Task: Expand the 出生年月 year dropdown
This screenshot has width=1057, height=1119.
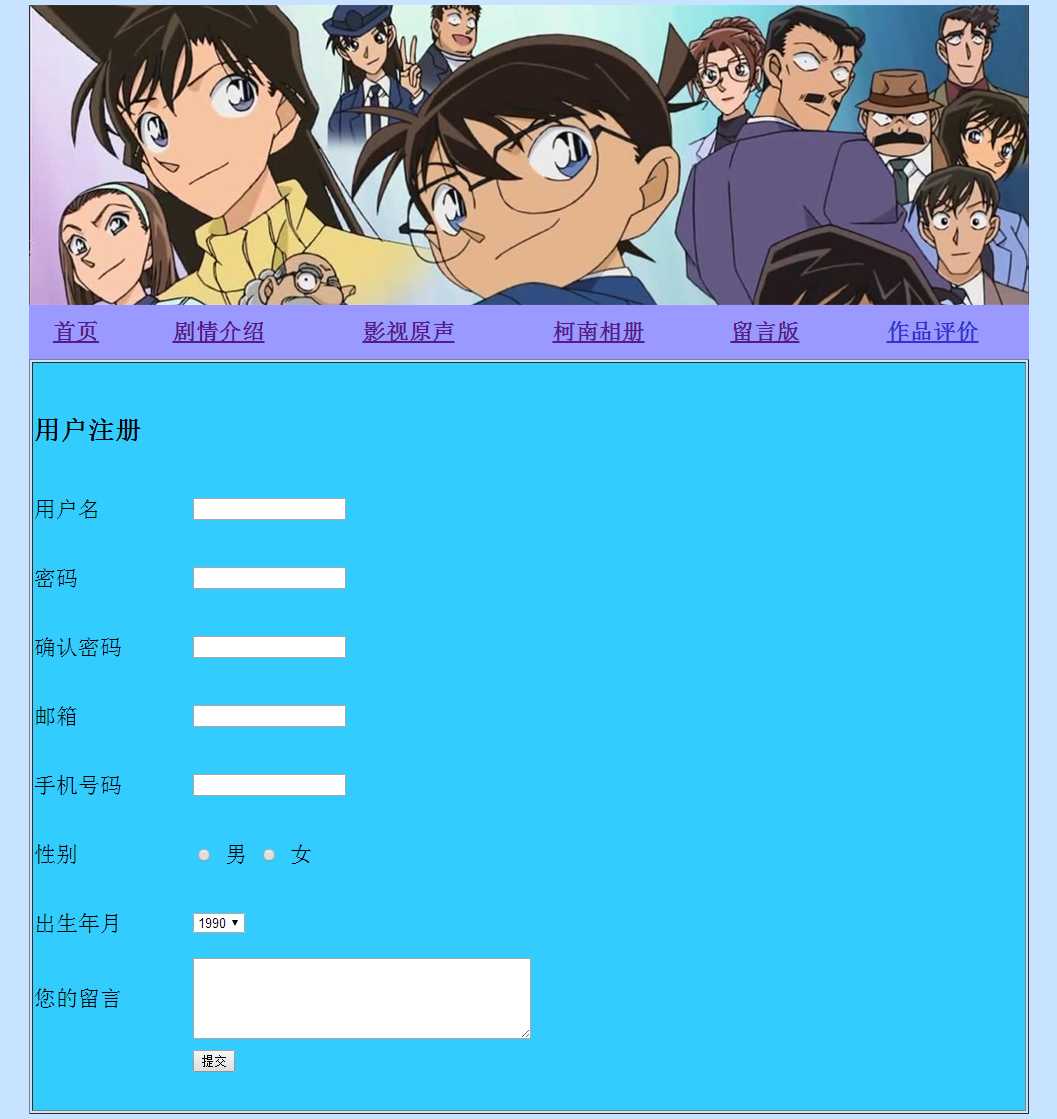Action: tap(218, 923)
